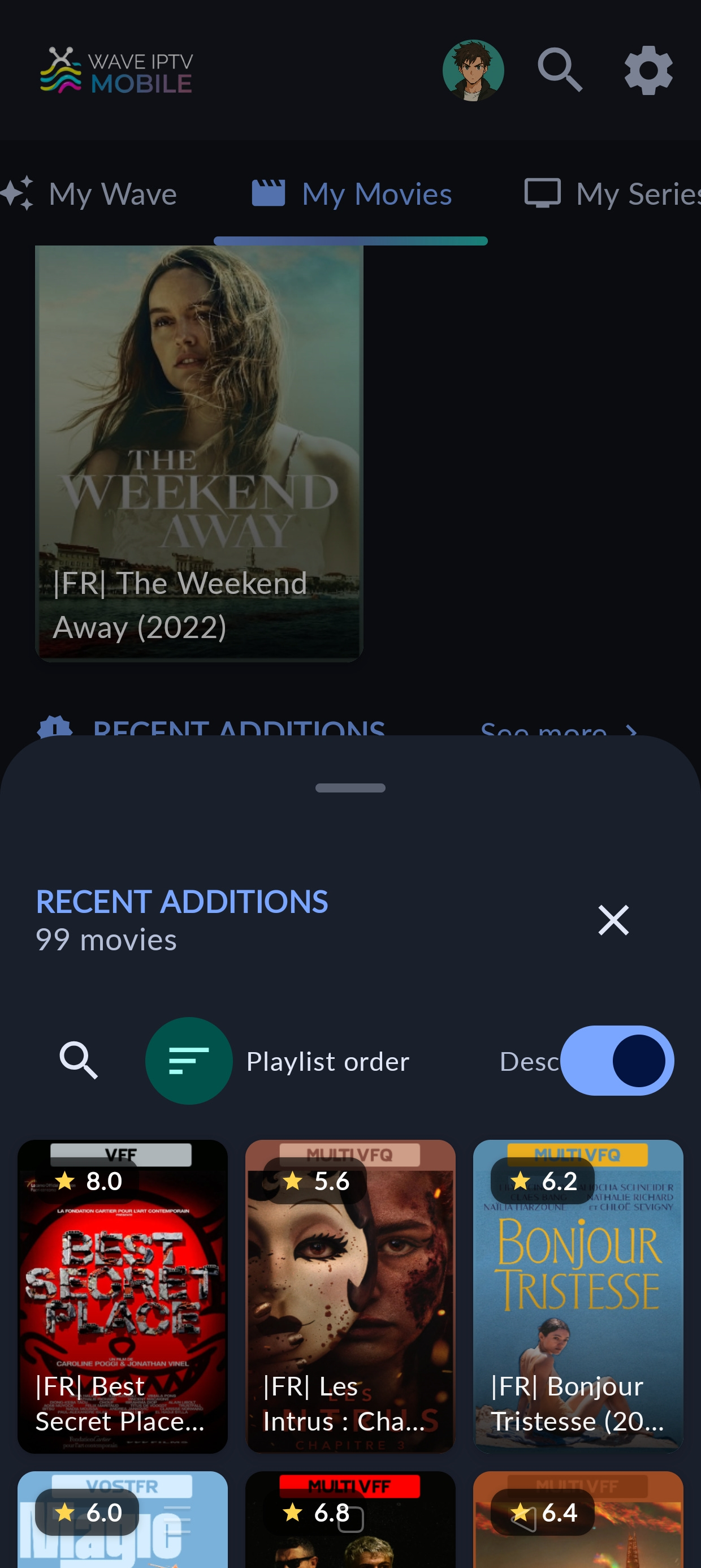
Task: Open the movie rated 6.4
Action: (578, 1522)
